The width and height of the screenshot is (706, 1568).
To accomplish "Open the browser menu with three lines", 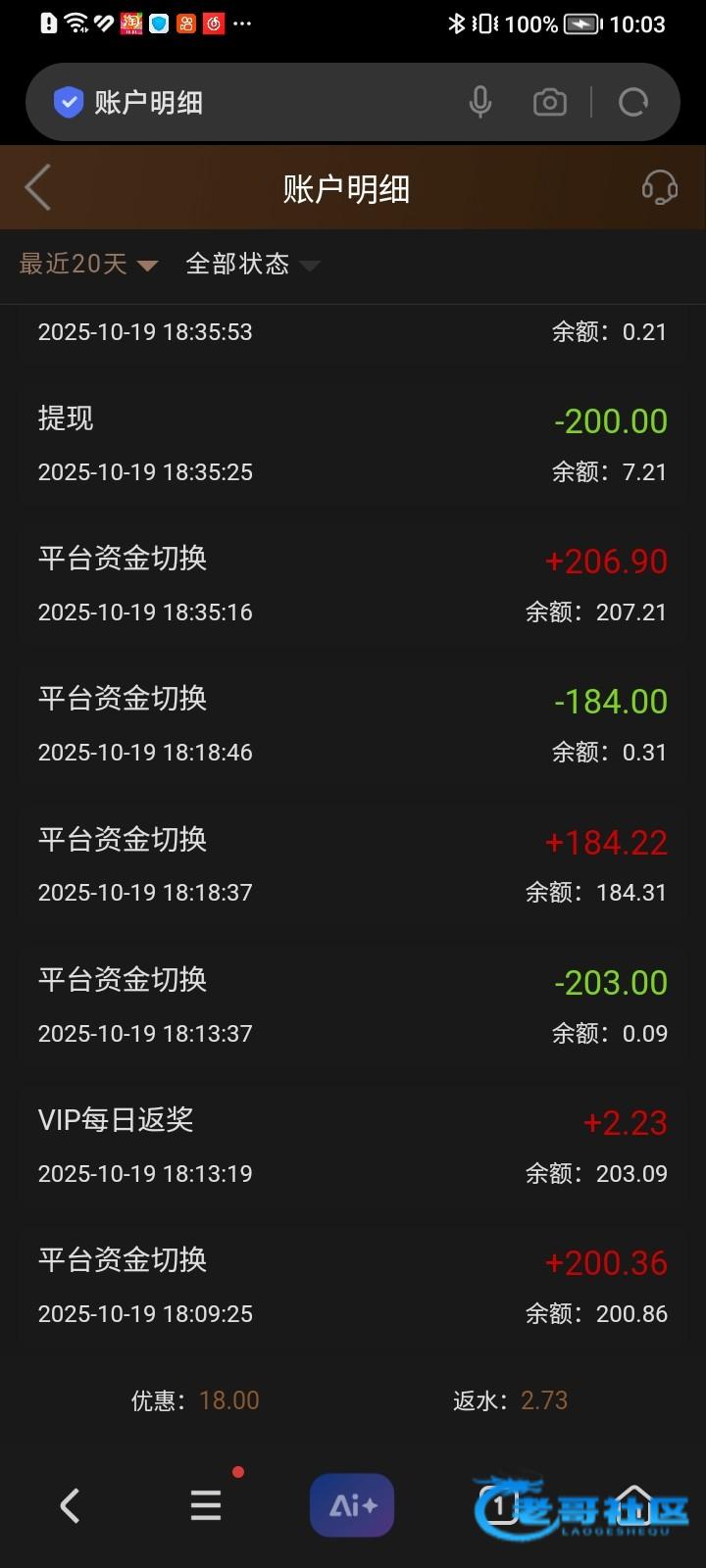I will pyautogui.click(x=206, y=1505).
